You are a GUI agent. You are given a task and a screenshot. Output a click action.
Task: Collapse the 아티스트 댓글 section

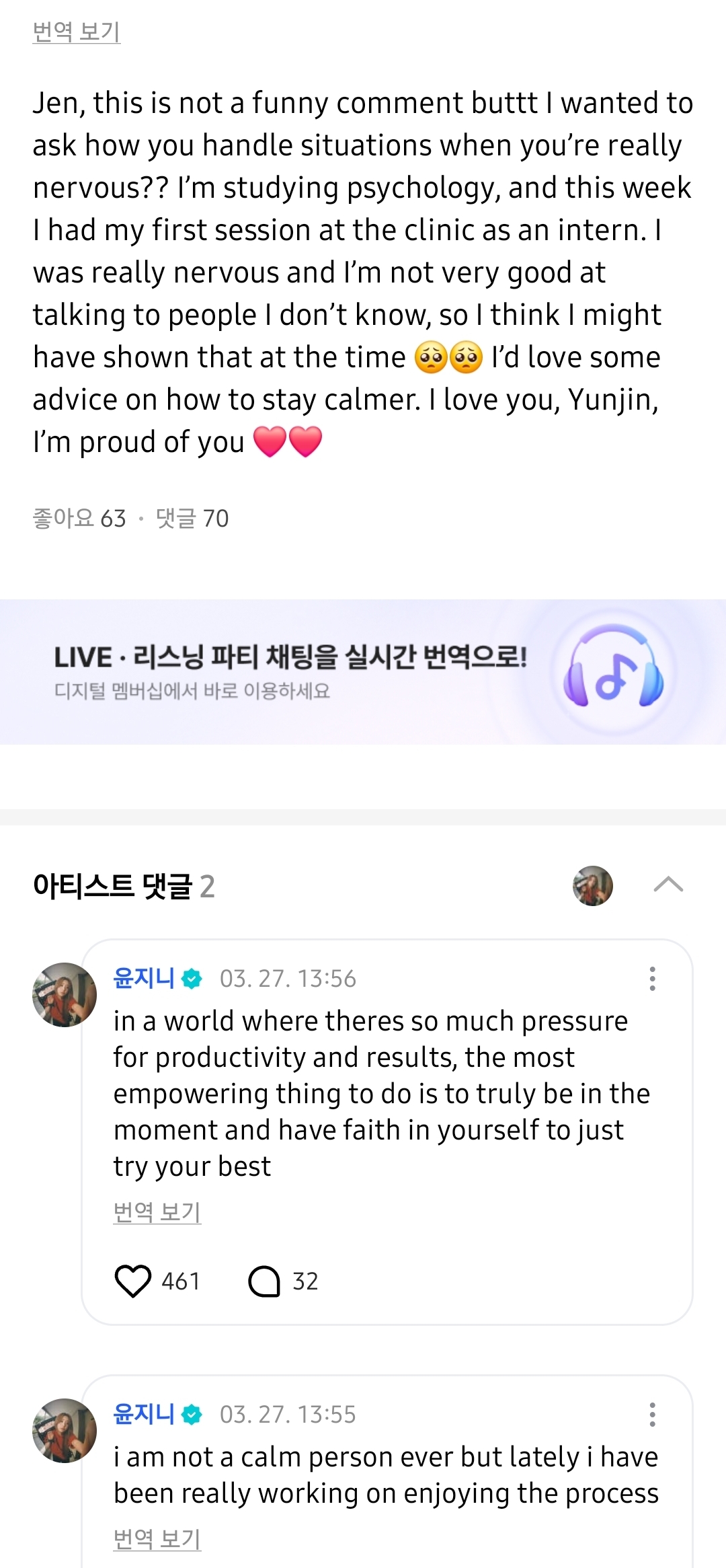click(x=668, y=885)
